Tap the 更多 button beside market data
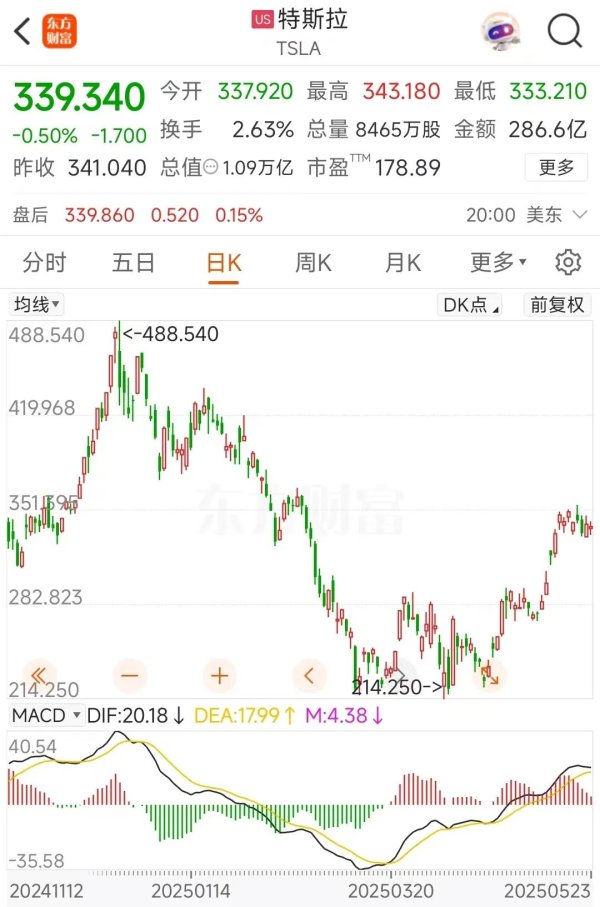The image size is (600, 907). click(556, 167)
